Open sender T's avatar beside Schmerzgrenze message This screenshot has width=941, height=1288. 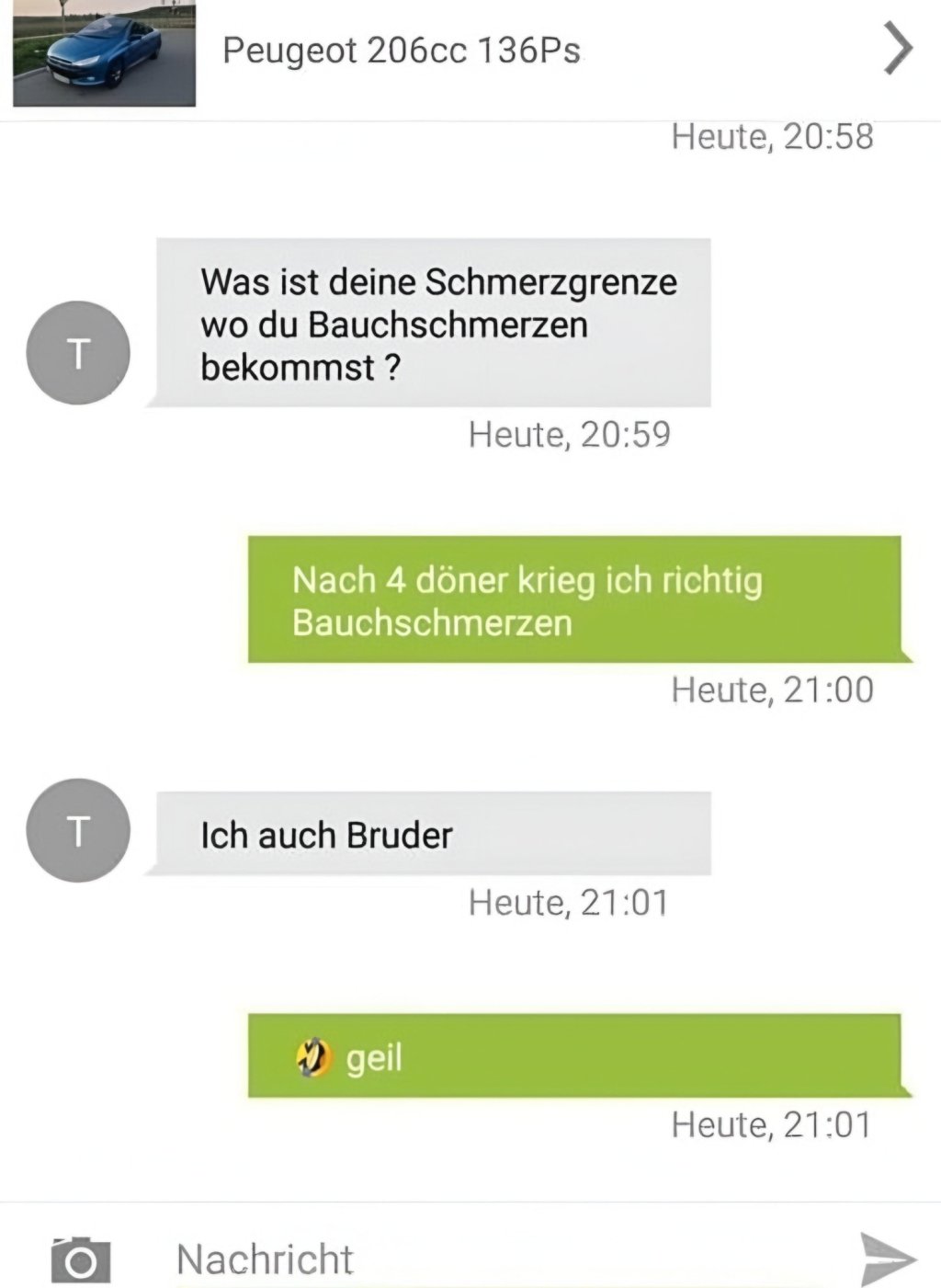(x=78, y=353)
